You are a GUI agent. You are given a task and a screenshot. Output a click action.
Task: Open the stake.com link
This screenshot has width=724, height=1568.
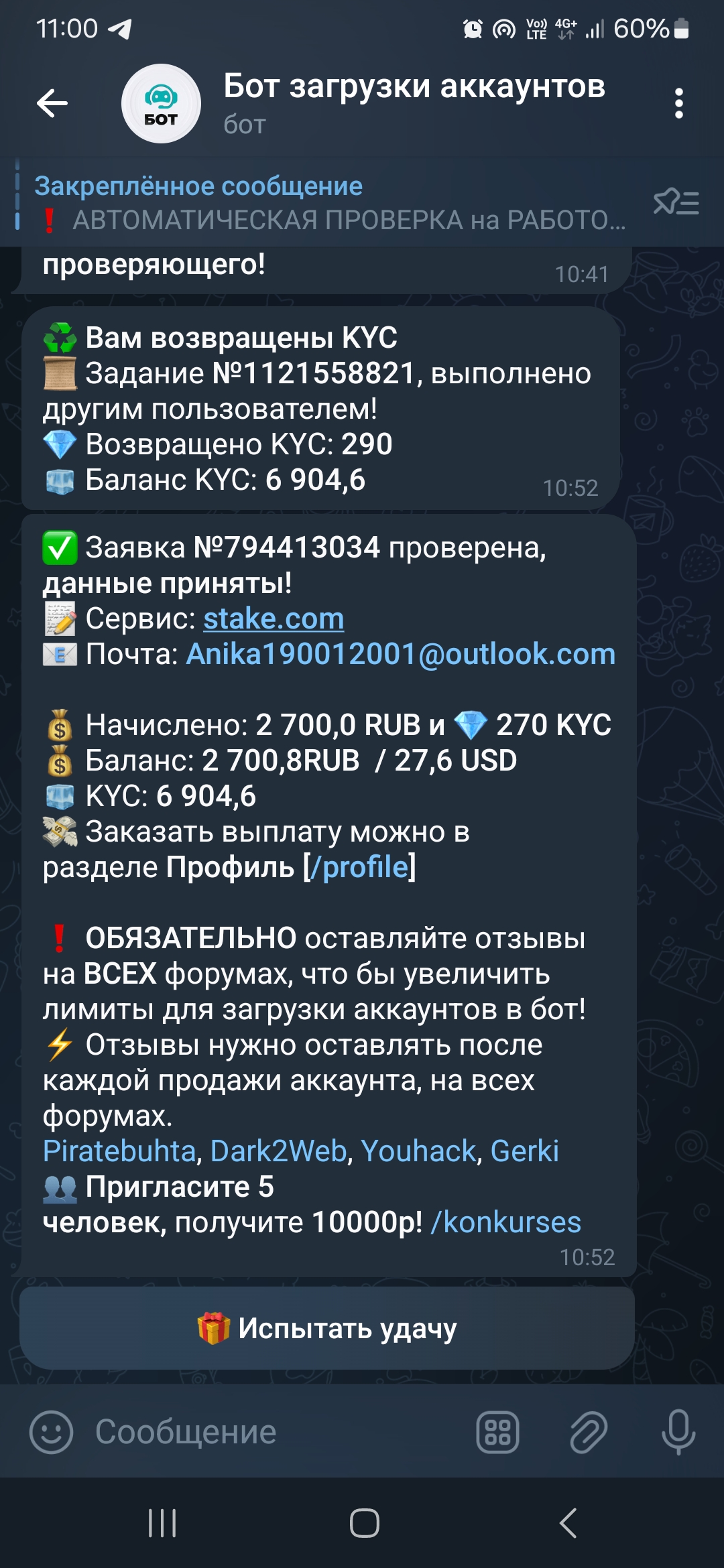tap(274, 618)
